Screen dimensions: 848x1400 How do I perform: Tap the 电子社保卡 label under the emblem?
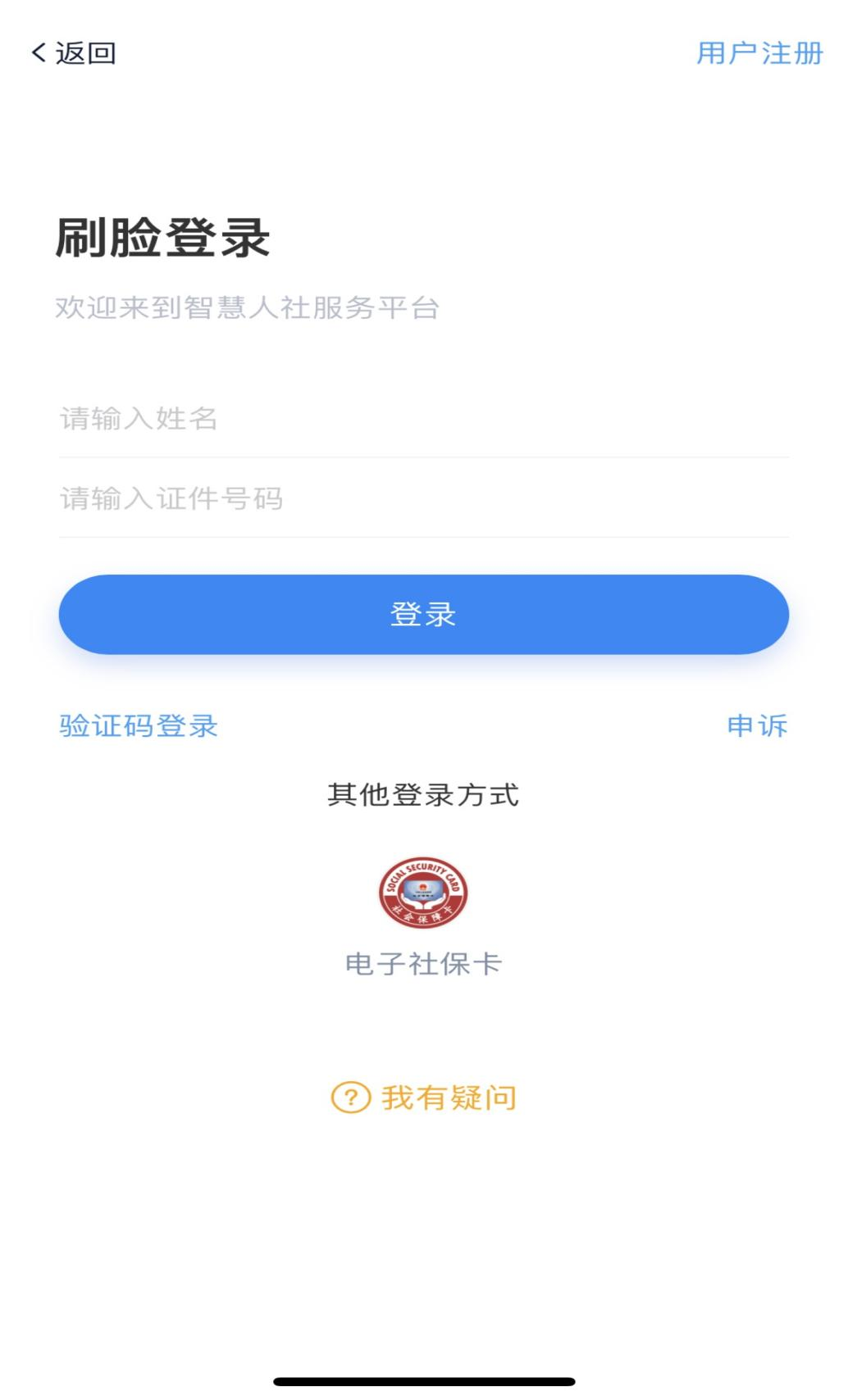[x=423, y=966]
